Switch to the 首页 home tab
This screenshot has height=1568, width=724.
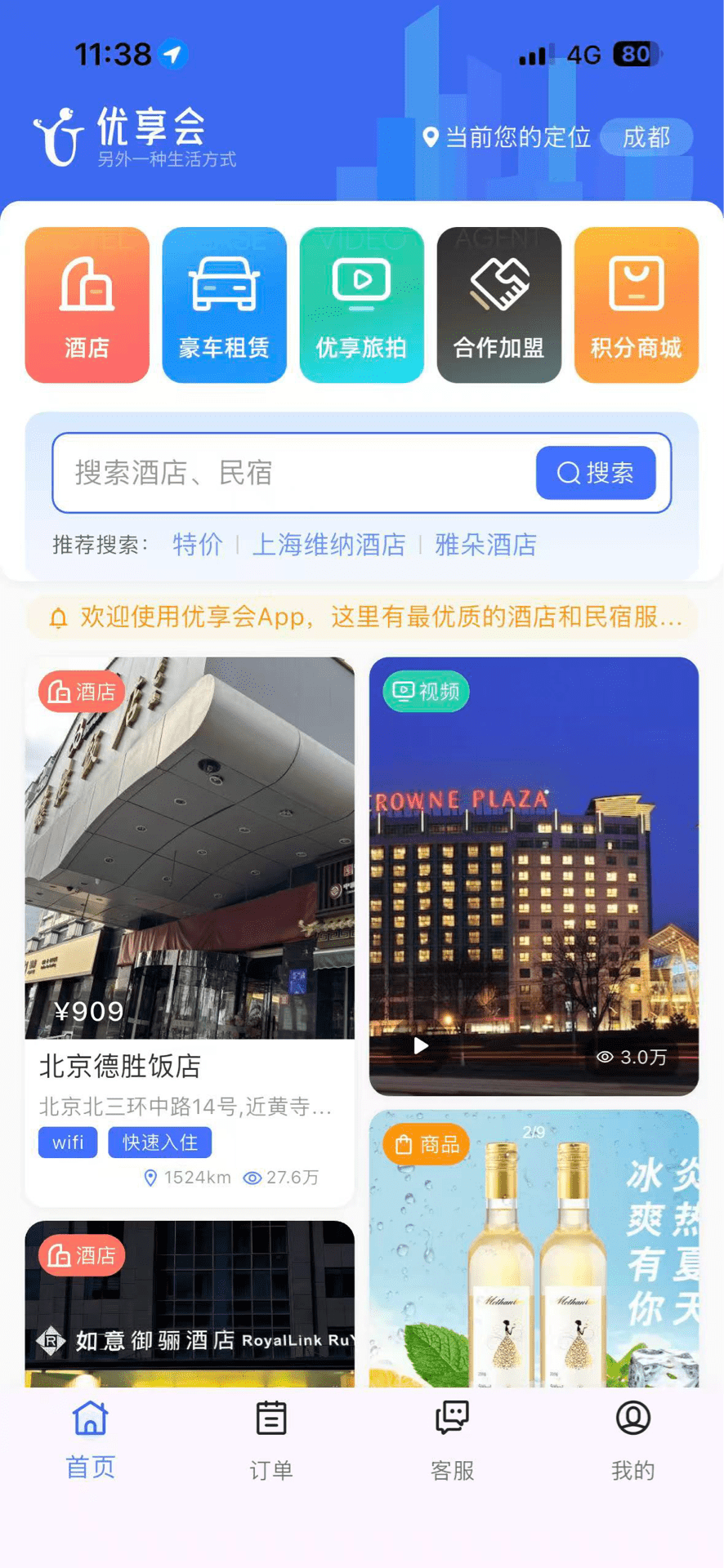(x=89, y=1441)
